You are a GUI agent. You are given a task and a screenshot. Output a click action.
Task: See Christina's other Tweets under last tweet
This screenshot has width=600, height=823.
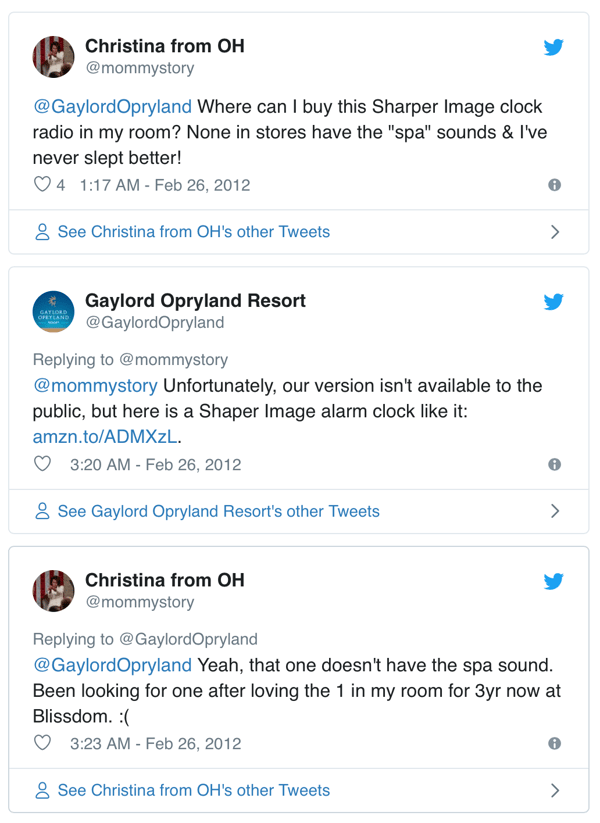tap(193, 790)
